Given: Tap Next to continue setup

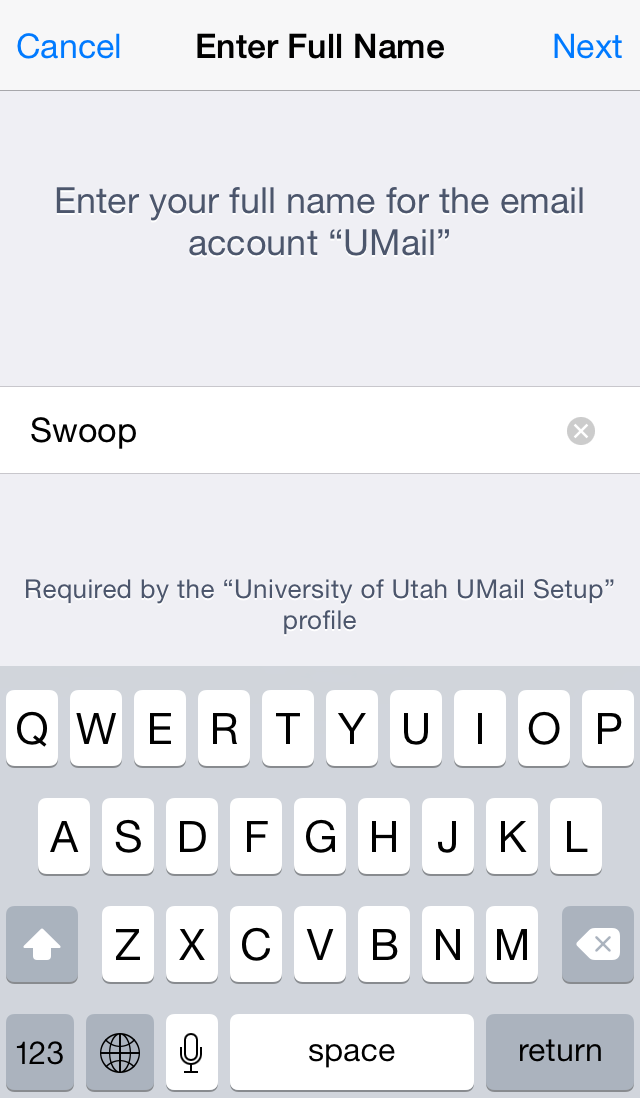Looking at the screenshot, I should (x=587, y=47).
